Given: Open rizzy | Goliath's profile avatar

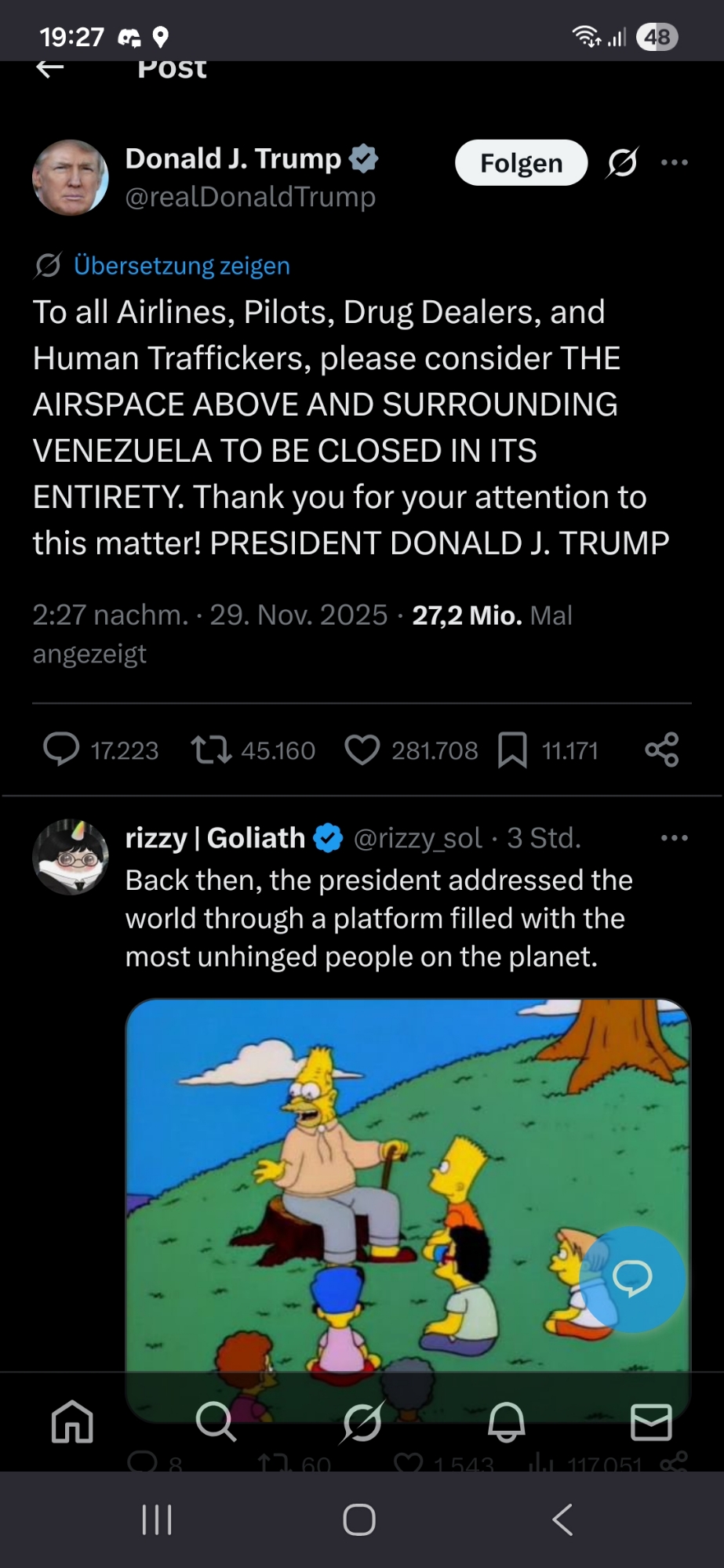Looking at the screenshot, I should click(71, 857).
